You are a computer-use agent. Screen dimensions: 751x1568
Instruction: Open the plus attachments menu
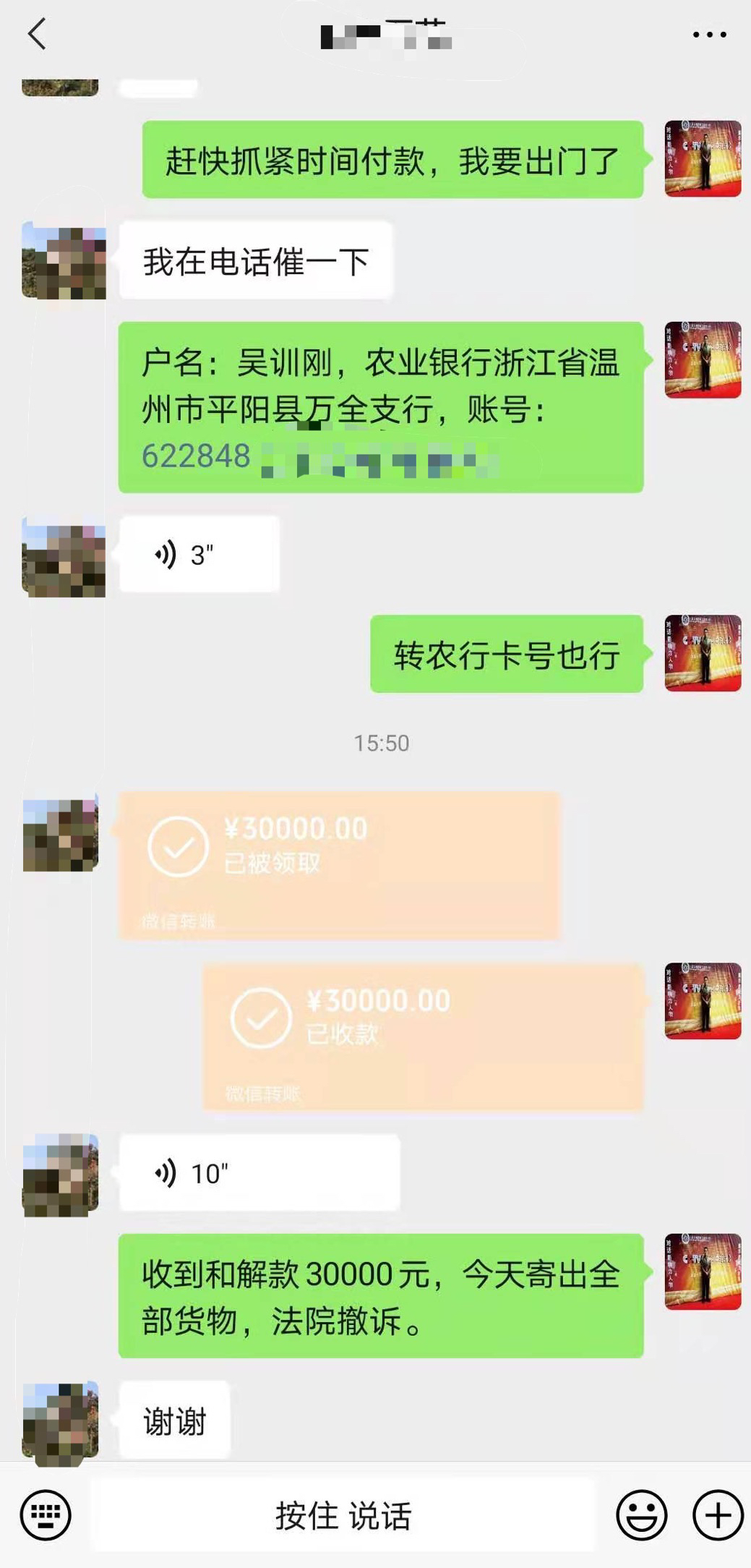717,1514
